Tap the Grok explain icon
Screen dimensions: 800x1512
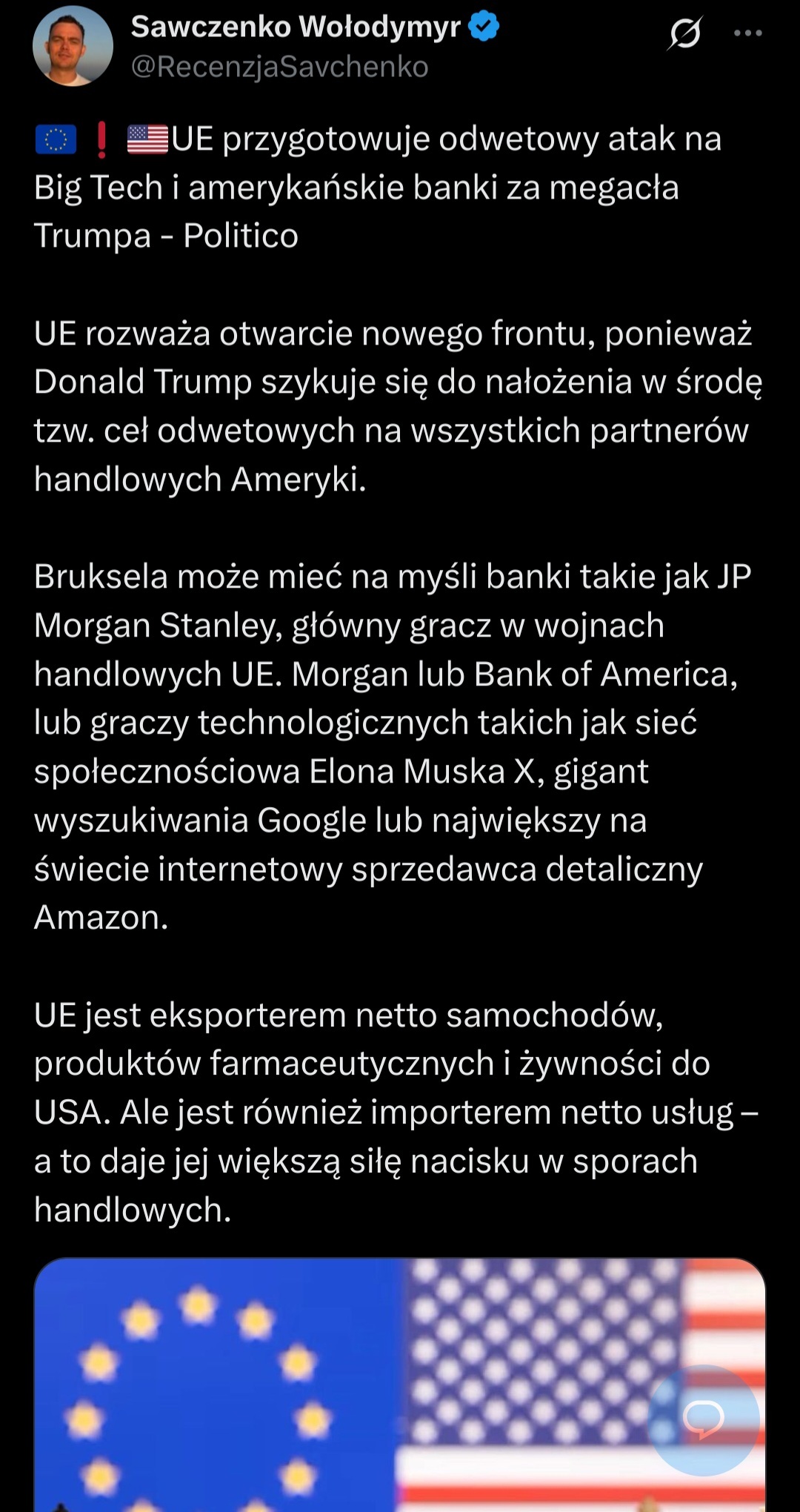point(684,33)
